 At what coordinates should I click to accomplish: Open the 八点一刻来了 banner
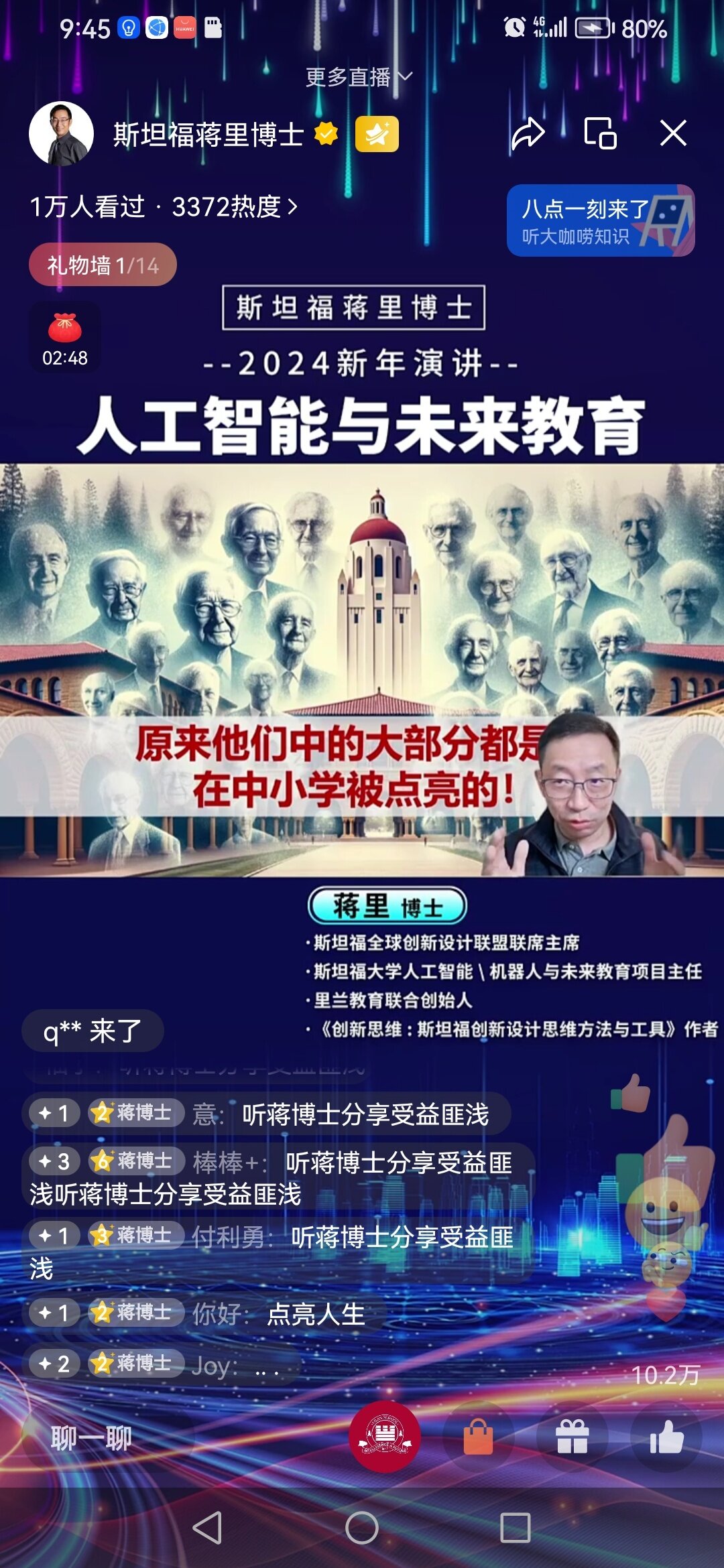601,220
